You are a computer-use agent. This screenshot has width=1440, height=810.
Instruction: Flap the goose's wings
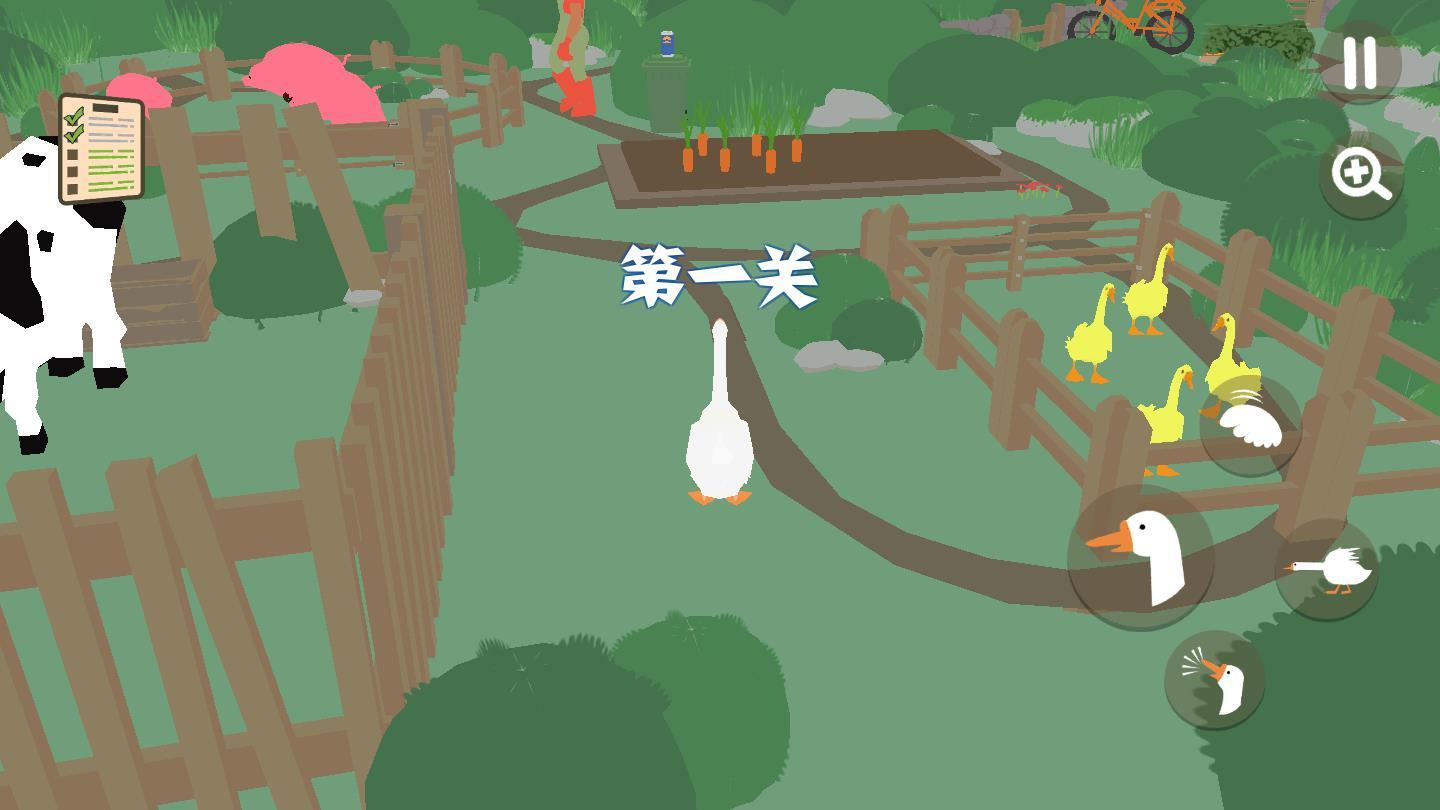[x=1250, y=426]
